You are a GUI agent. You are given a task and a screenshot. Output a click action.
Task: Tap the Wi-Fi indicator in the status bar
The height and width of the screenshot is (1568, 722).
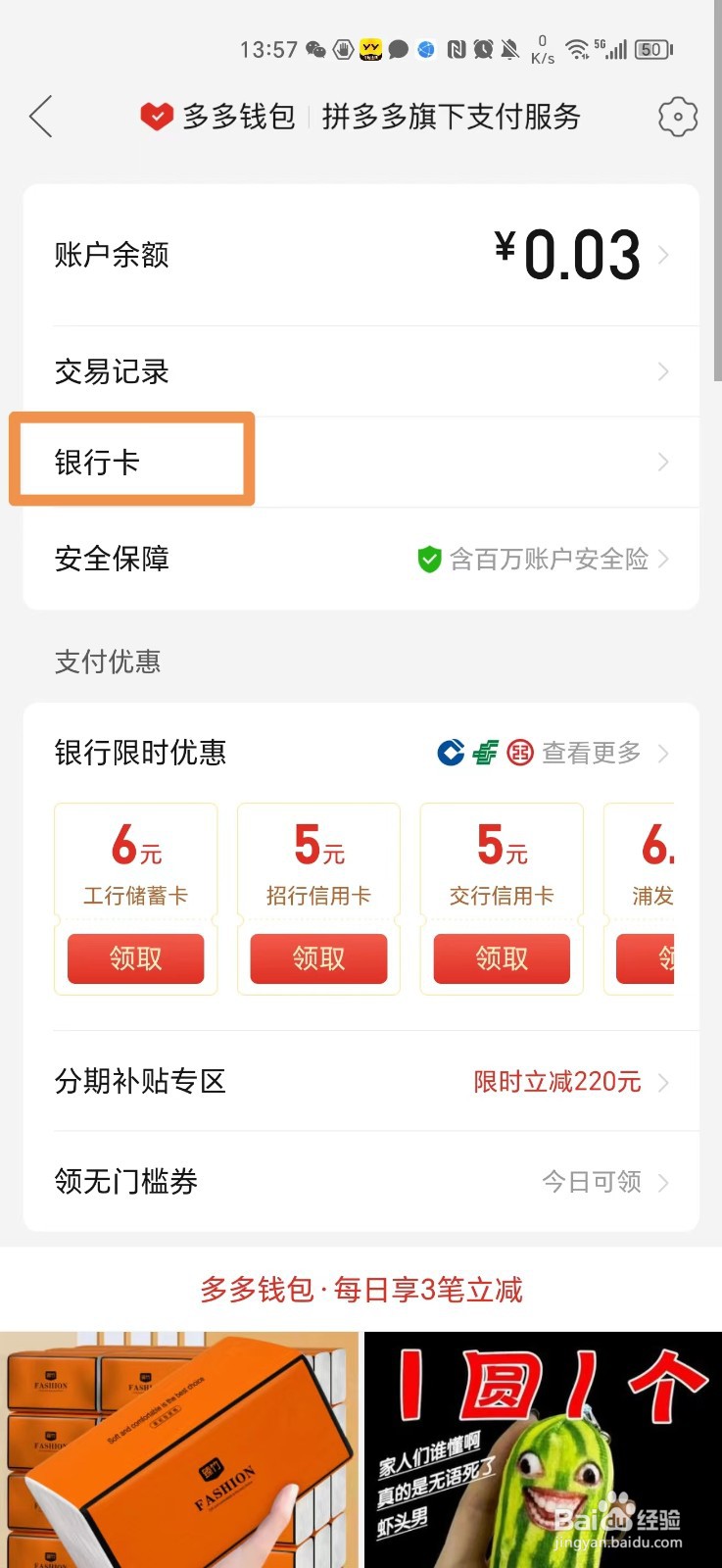pos(578,49)
